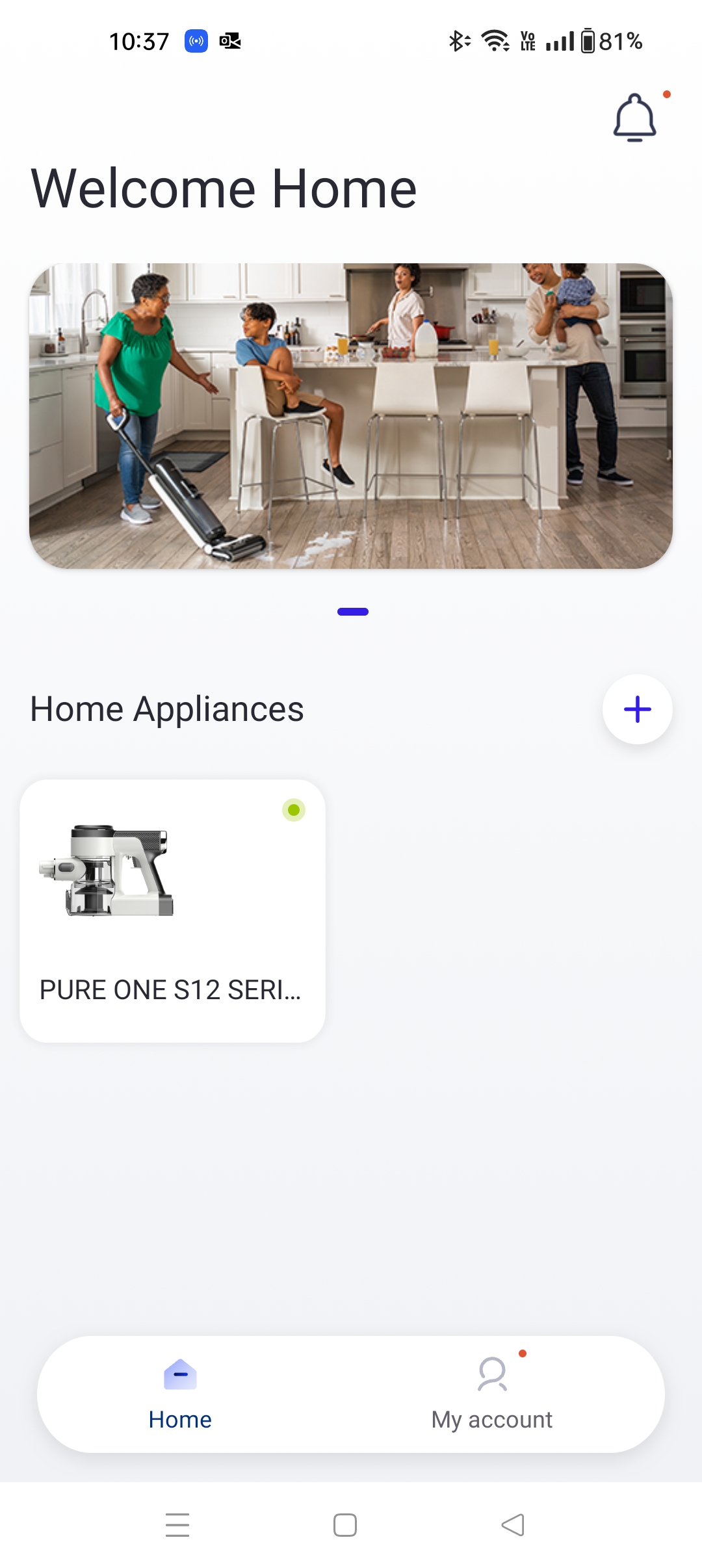The width and height of the screenshot is (702, 1568).
Task: Open the notifications bell
Action: pyautogui.click(x=634, y=118)
